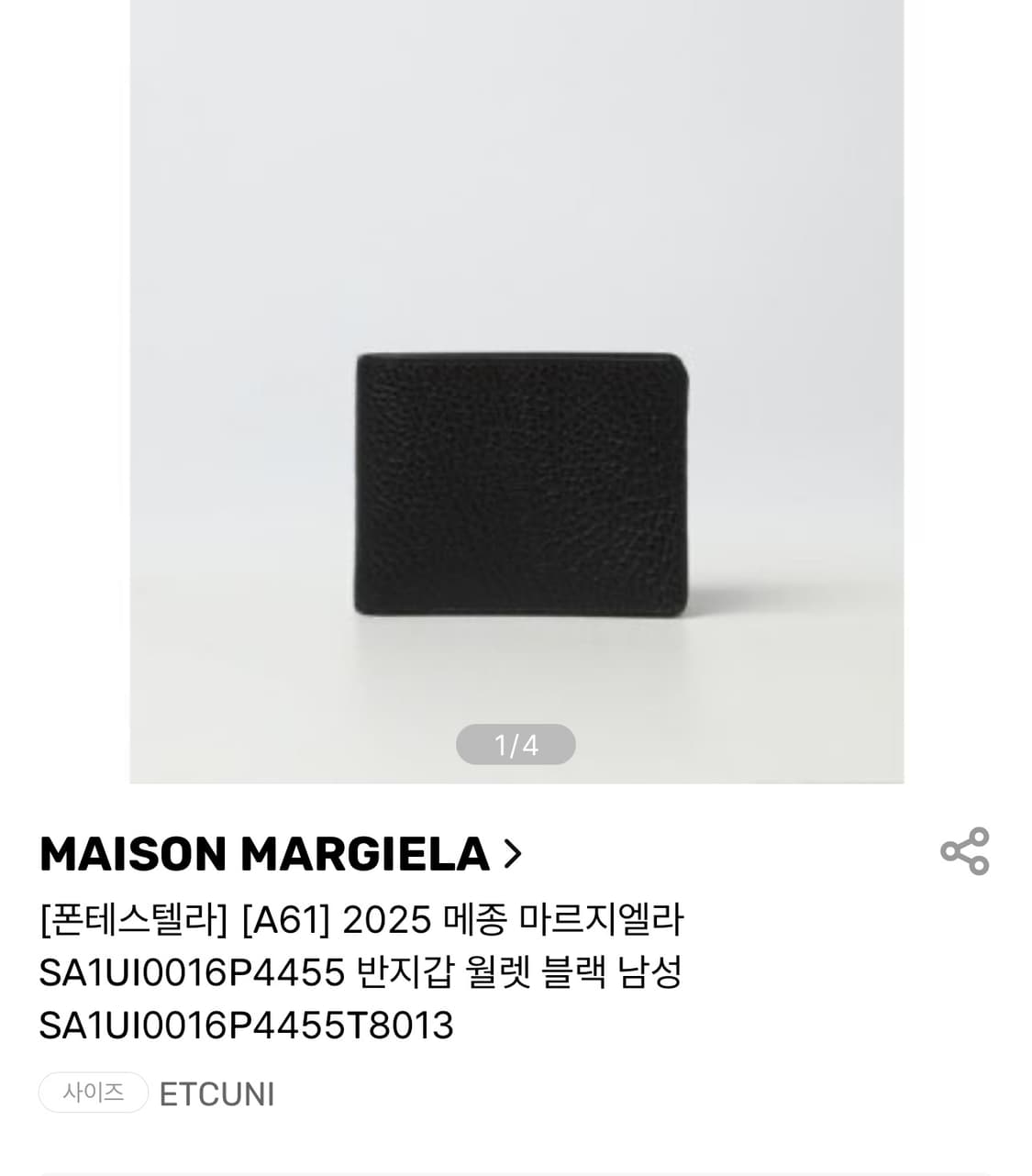Select the ETCUNI size option

pos(216,1092)
